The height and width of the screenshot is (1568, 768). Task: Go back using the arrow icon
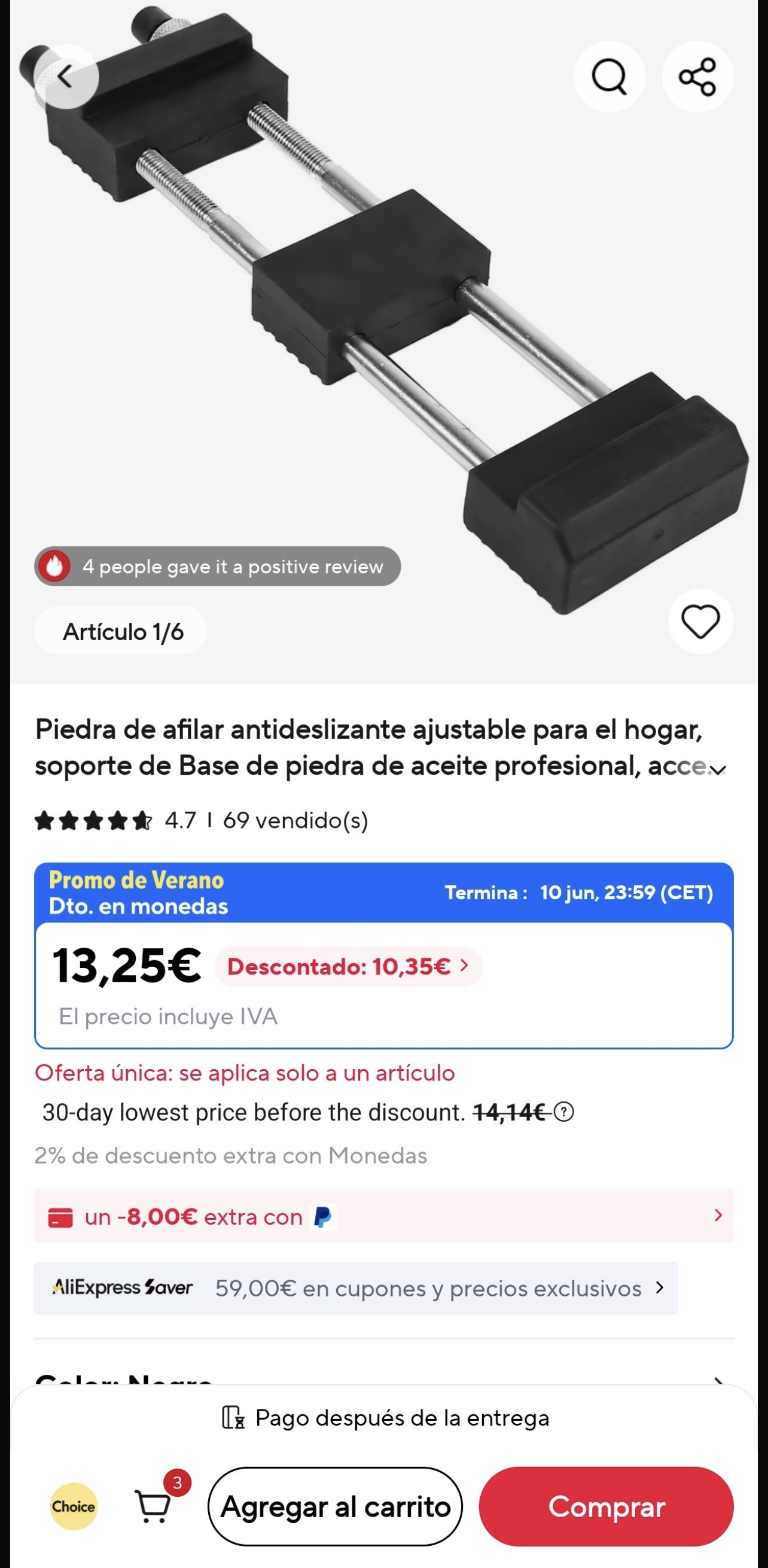[66, 77]
